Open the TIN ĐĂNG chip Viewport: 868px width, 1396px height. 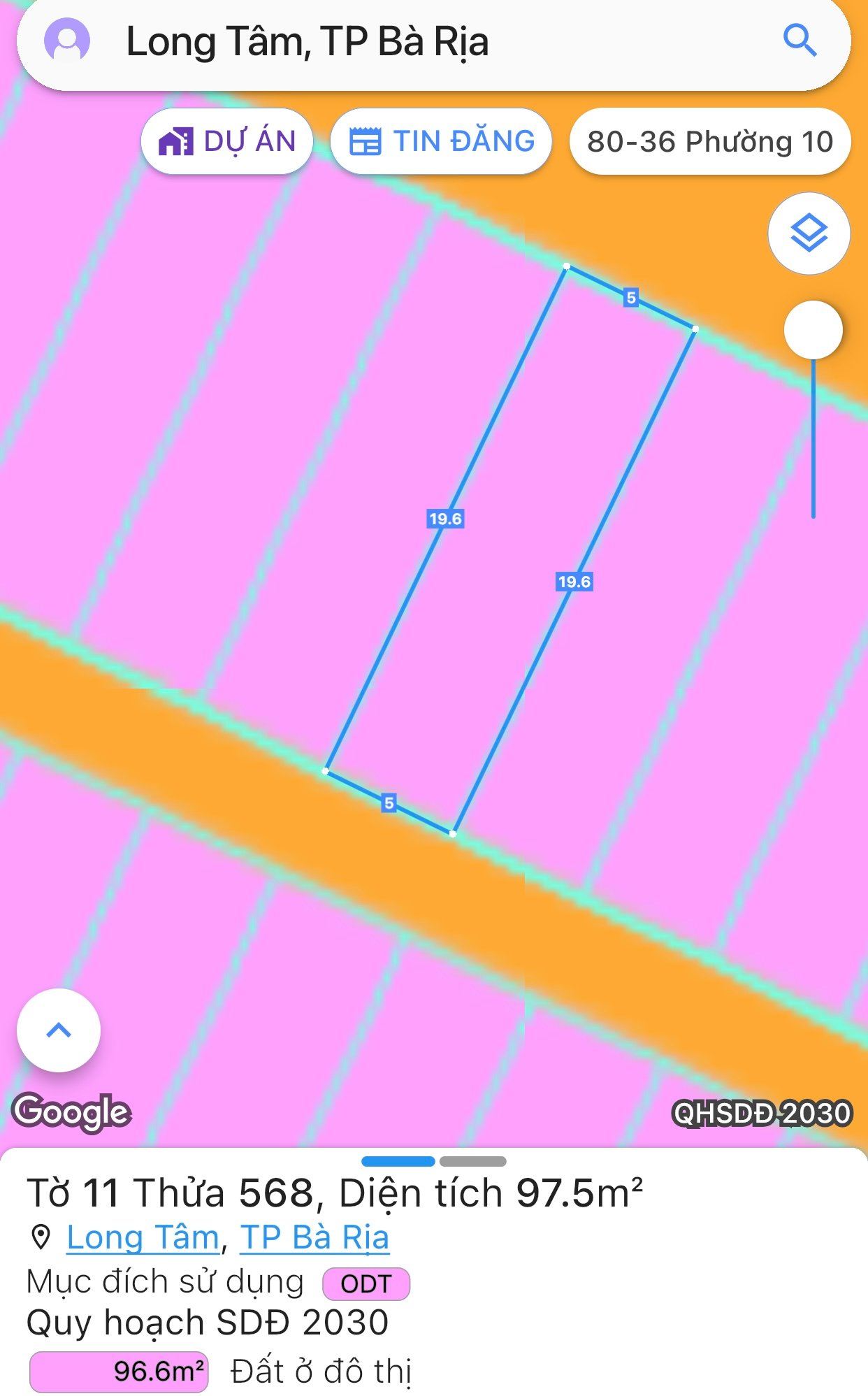coord(442,141)
